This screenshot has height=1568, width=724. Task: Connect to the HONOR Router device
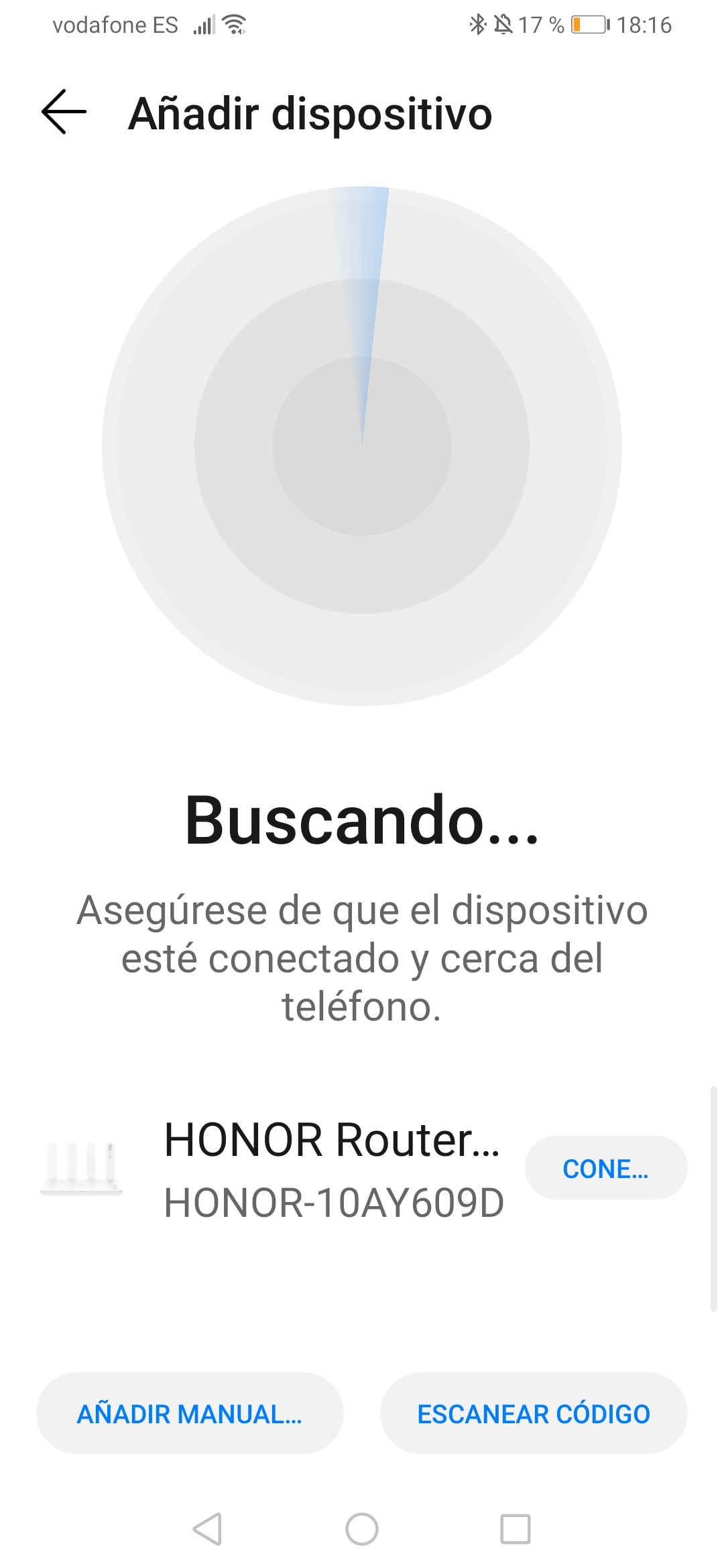(605, 1168)
